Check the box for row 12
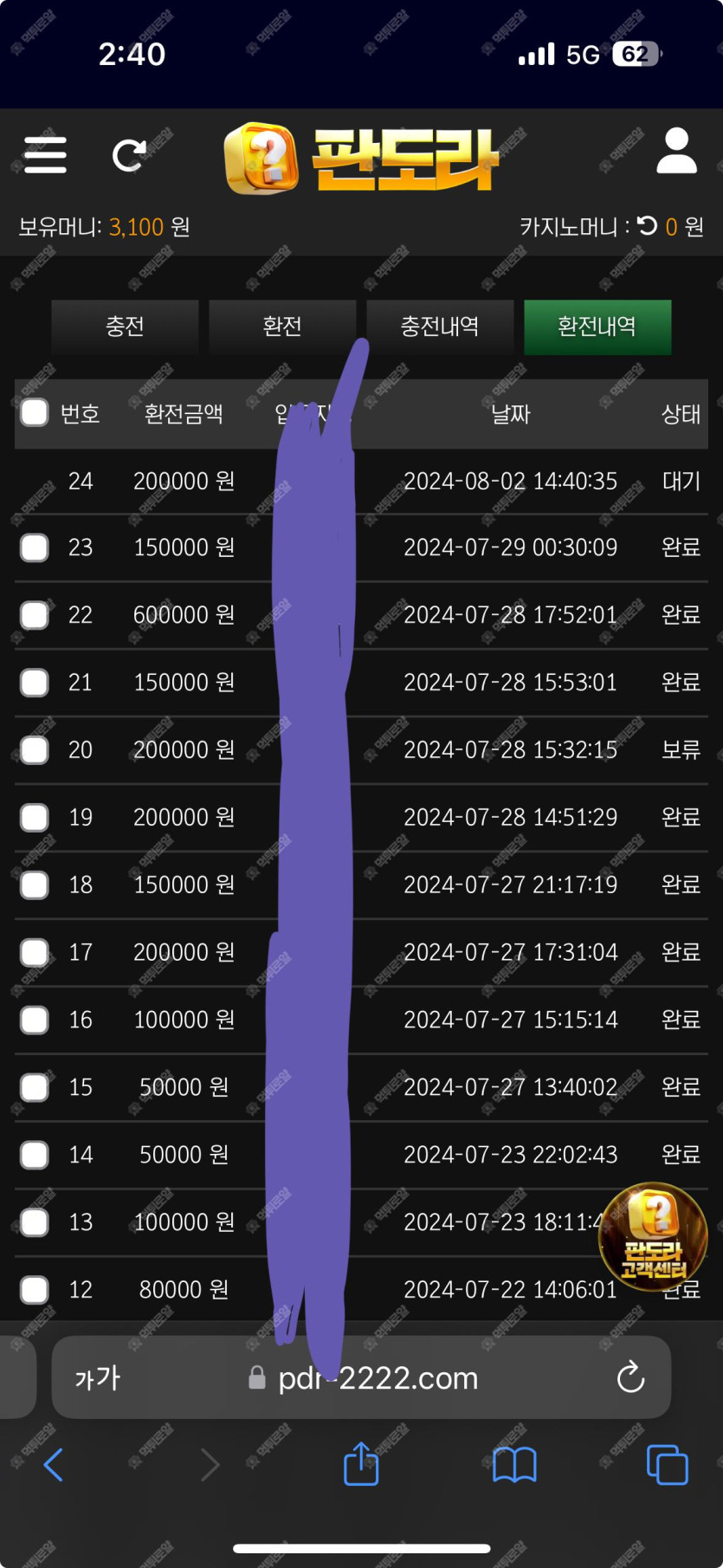 (35, 1290)
